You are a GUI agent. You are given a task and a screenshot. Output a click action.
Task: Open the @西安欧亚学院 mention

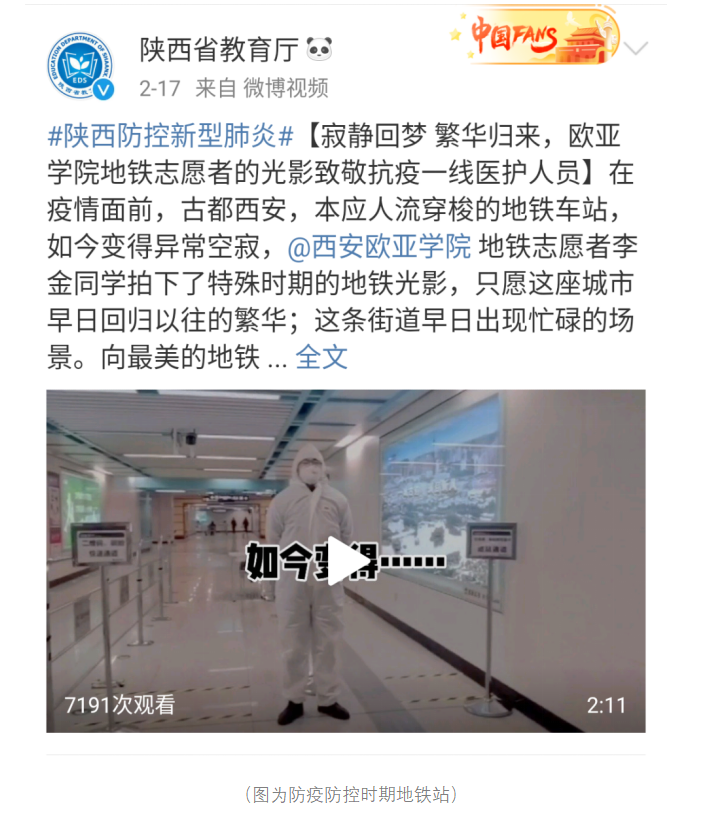pos(379,246)
